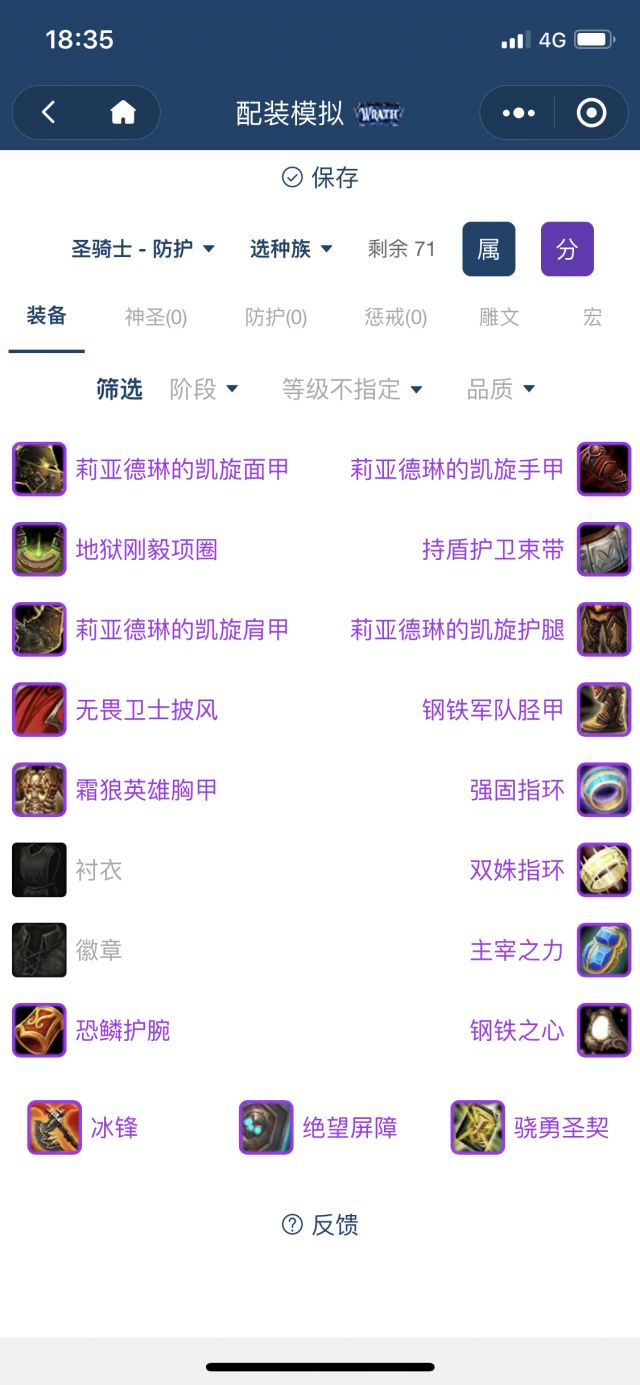640x1385 pixels.
Task: Return to the mini program home
Action: pos(123,113)
